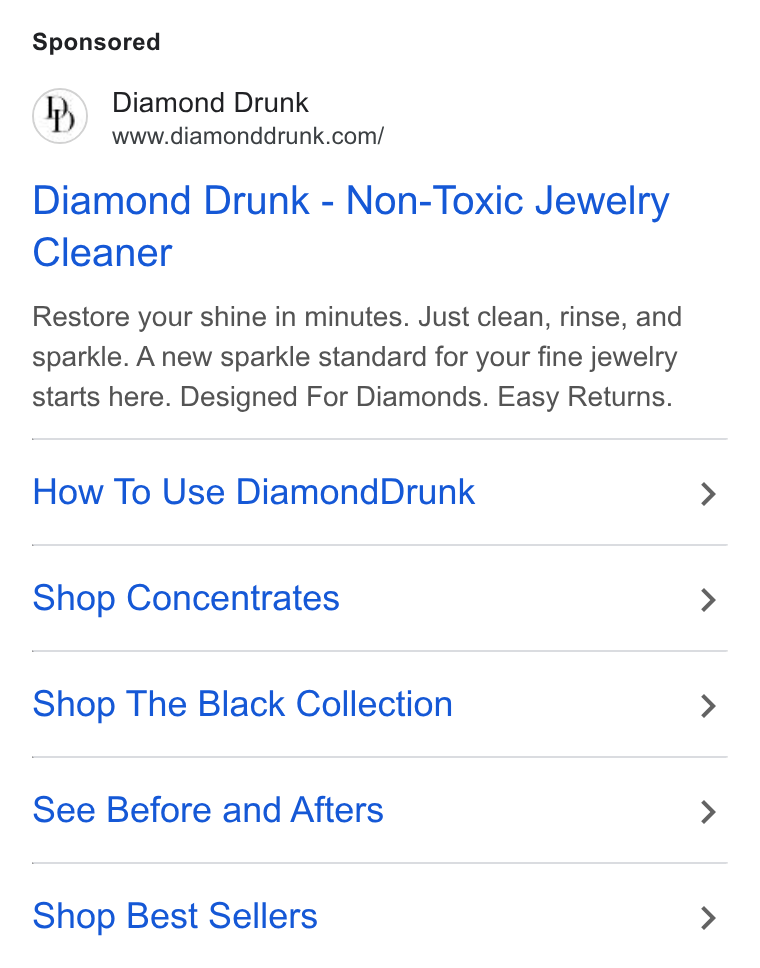View See Before and Afters
The width and height of the screenshot is (760, 968).
[x=380, y=811]
